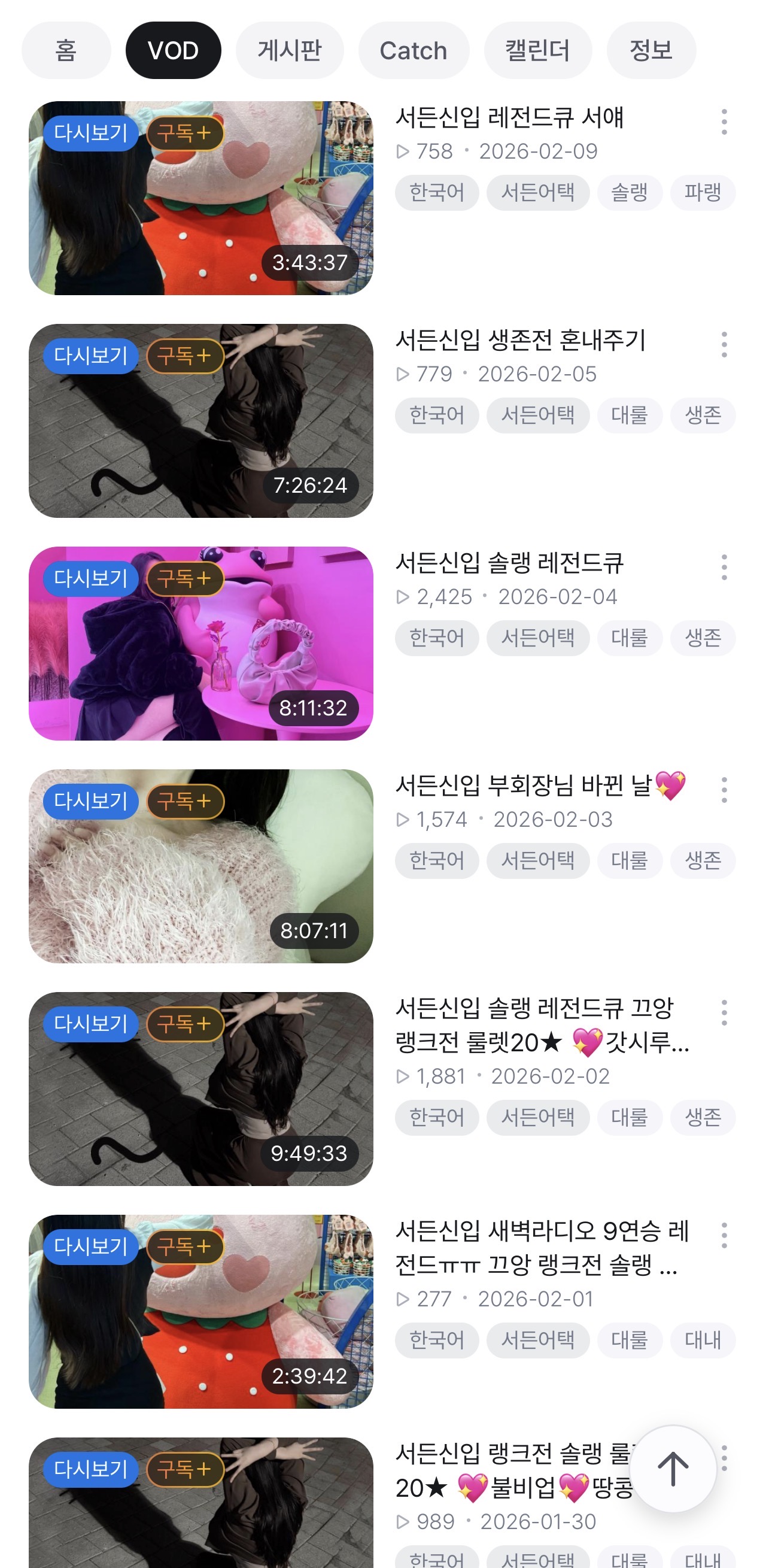Screen dimensions: 772x1568
Task: Open overflow menu for 2026-02-04 video
Action: click(724, 568)
